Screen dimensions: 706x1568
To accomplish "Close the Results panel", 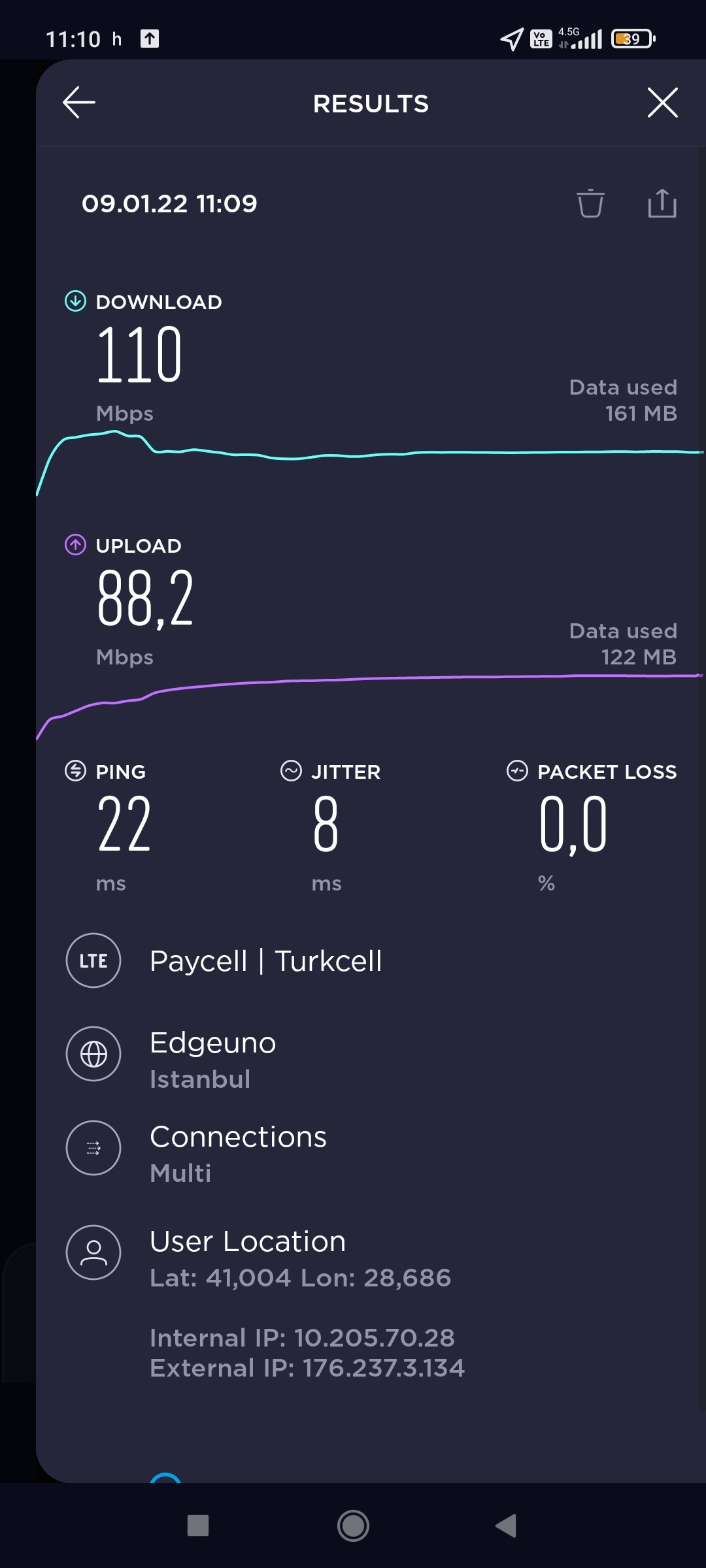I will 662,103.
